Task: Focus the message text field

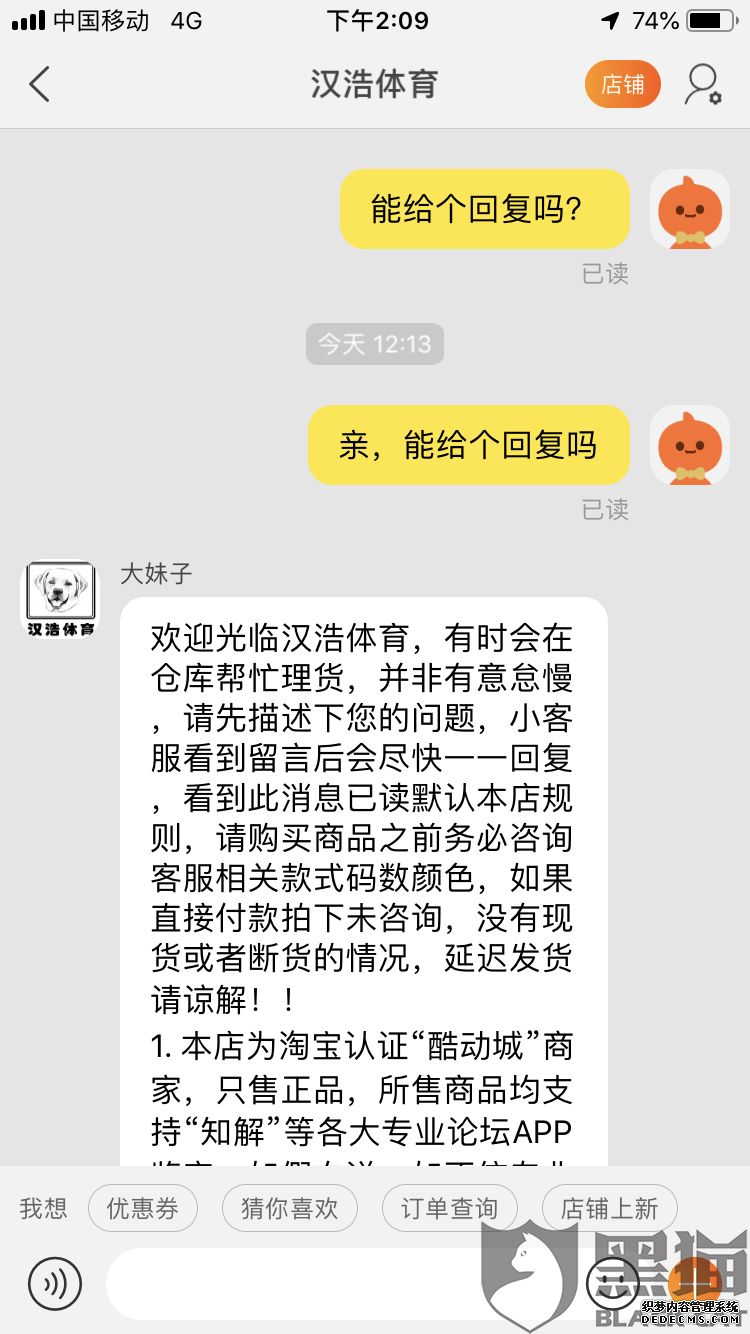Action: [x=340, y=1283]
